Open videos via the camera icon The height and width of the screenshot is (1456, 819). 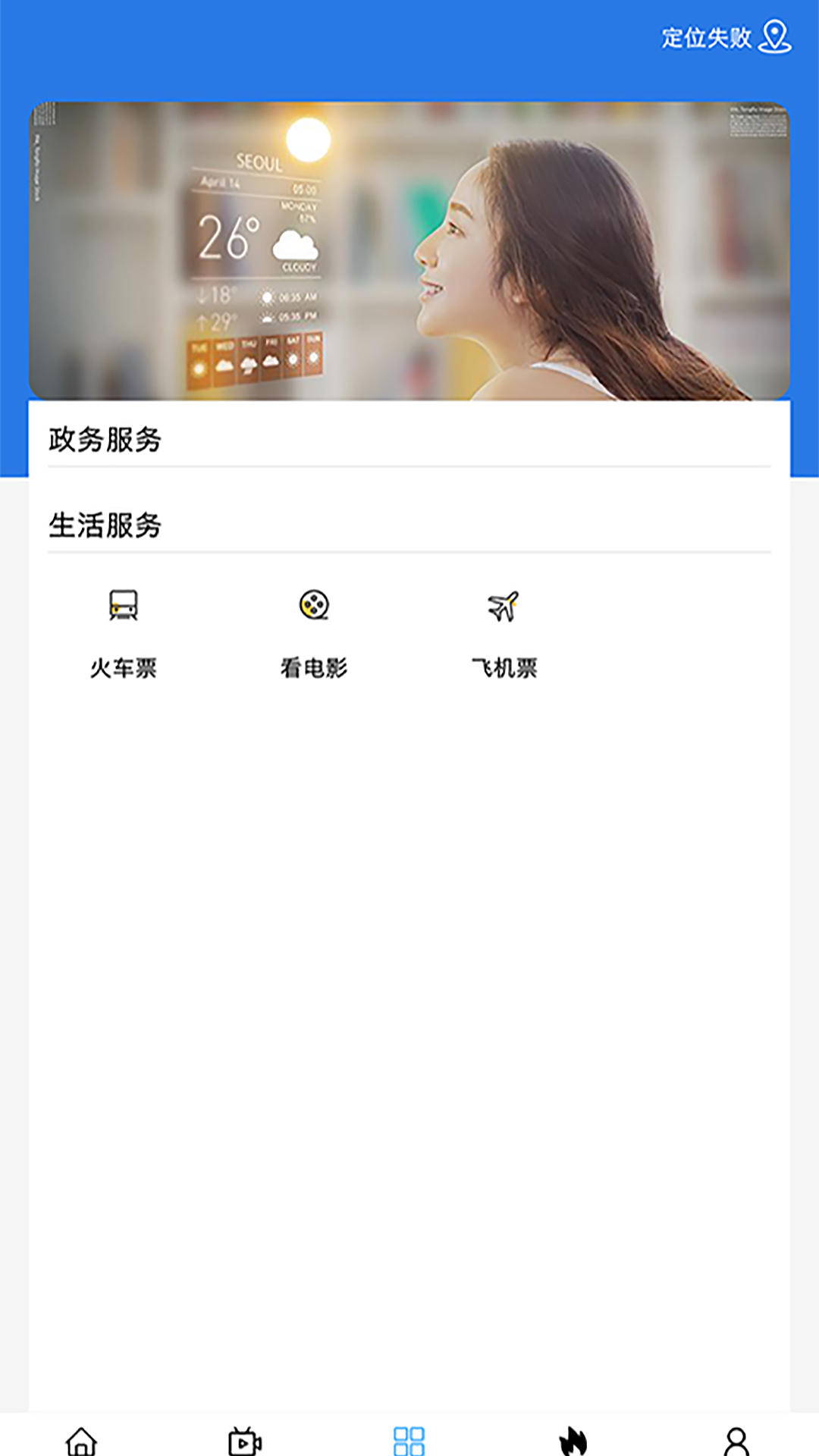[x=245, y=1438]
